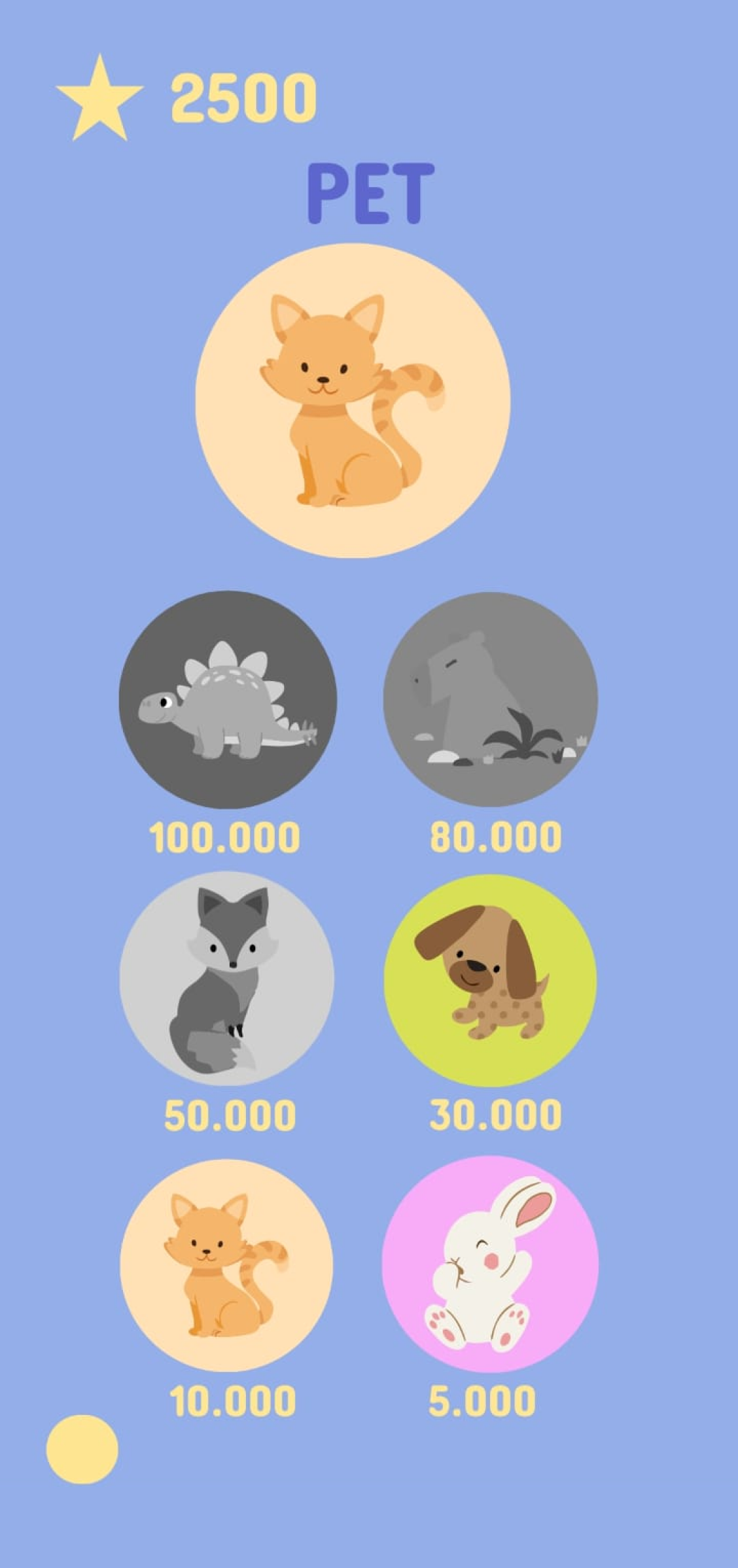This screenshot has height=1568, width=738.
Task: Select the capybara pet costing 80.000
Action: click(x=490, y=699)
